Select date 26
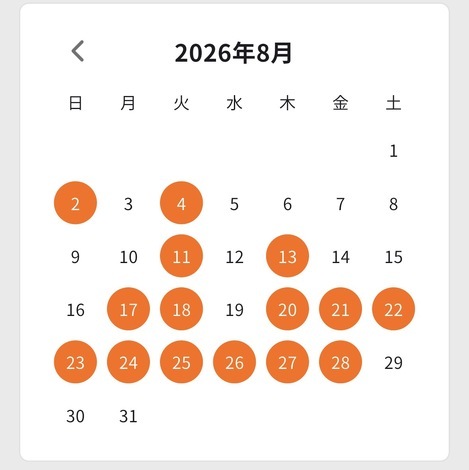 [x=234, y=362]
